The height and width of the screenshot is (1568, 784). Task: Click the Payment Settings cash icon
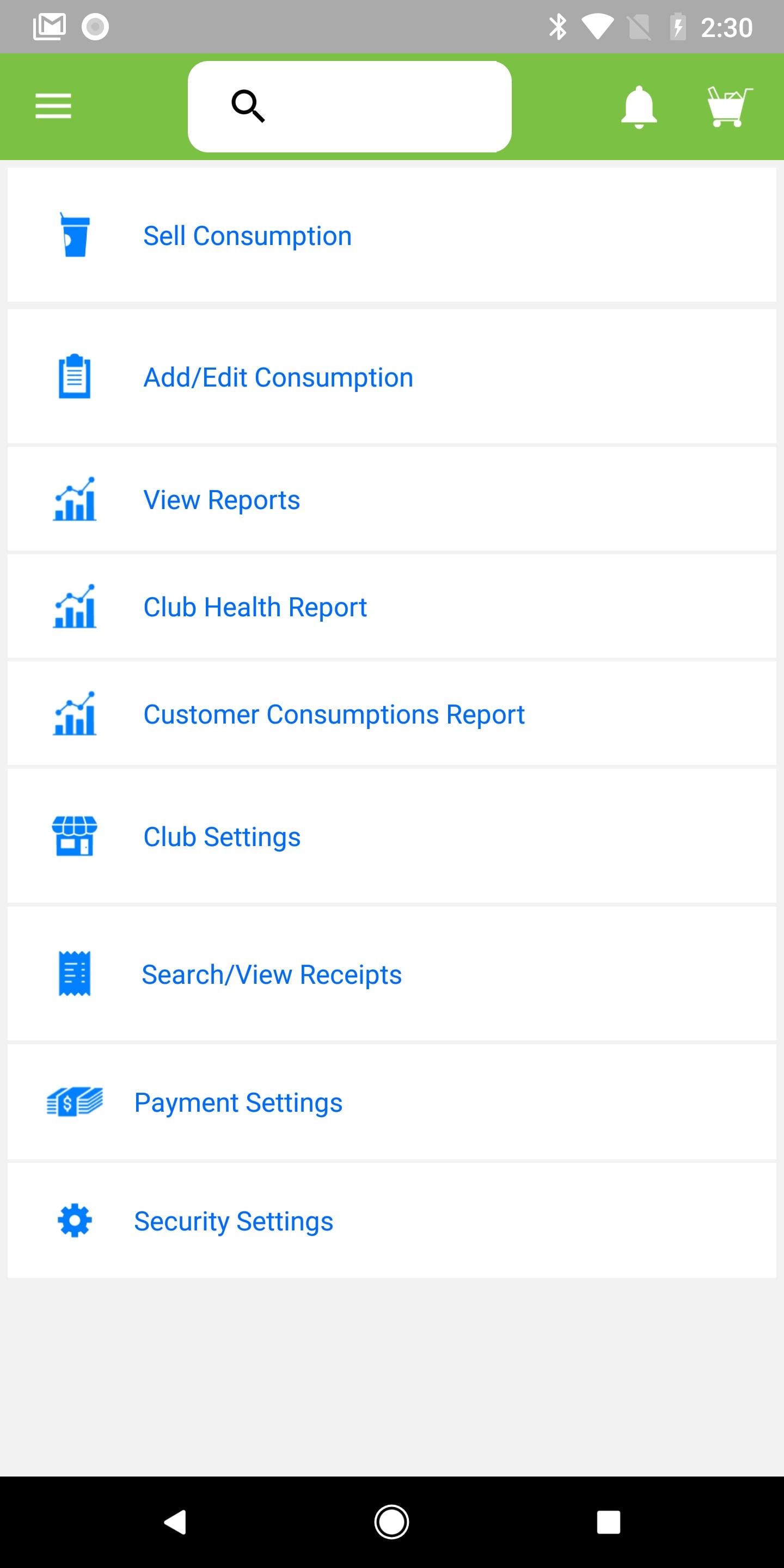[74, 1102]
